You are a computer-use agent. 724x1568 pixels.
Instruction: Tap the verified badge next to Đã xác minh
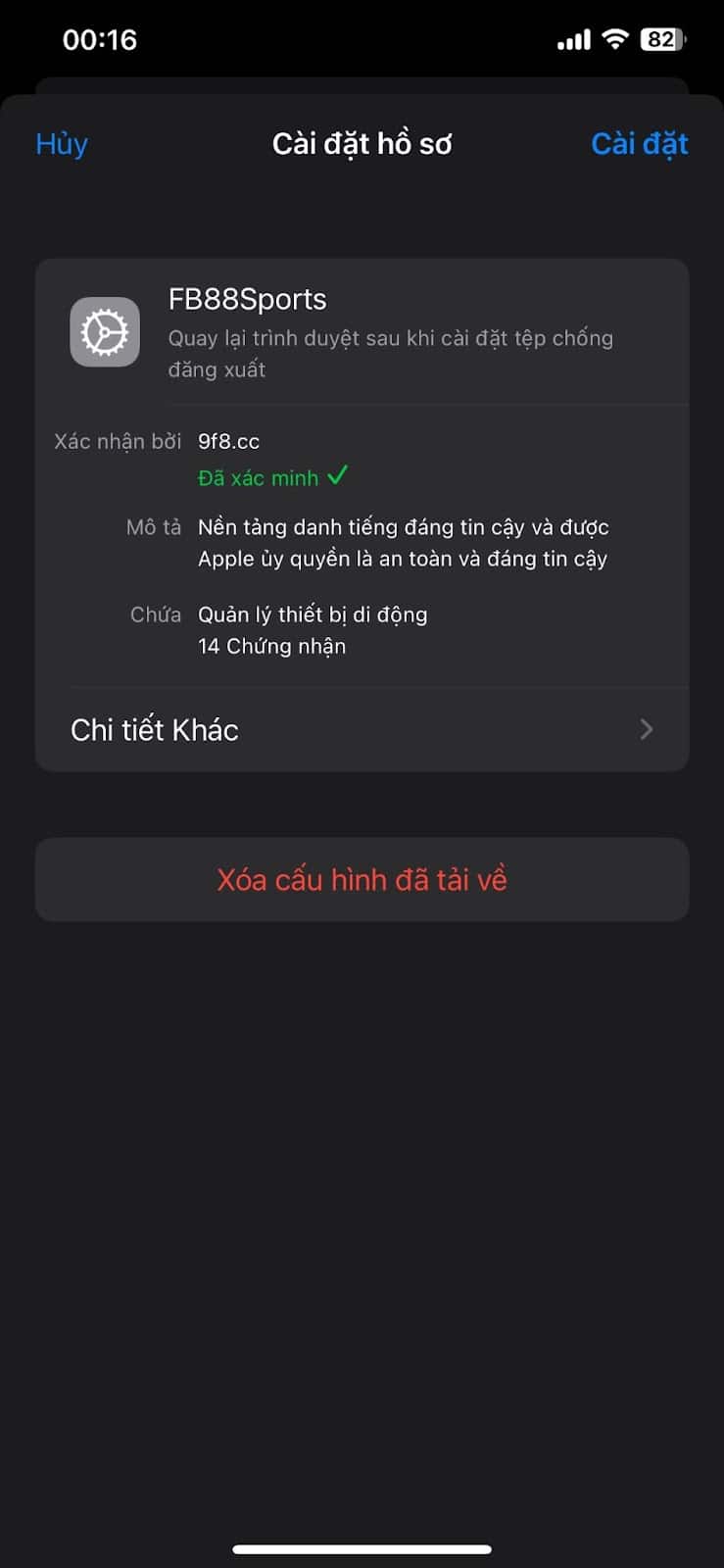tap(338, 475)
